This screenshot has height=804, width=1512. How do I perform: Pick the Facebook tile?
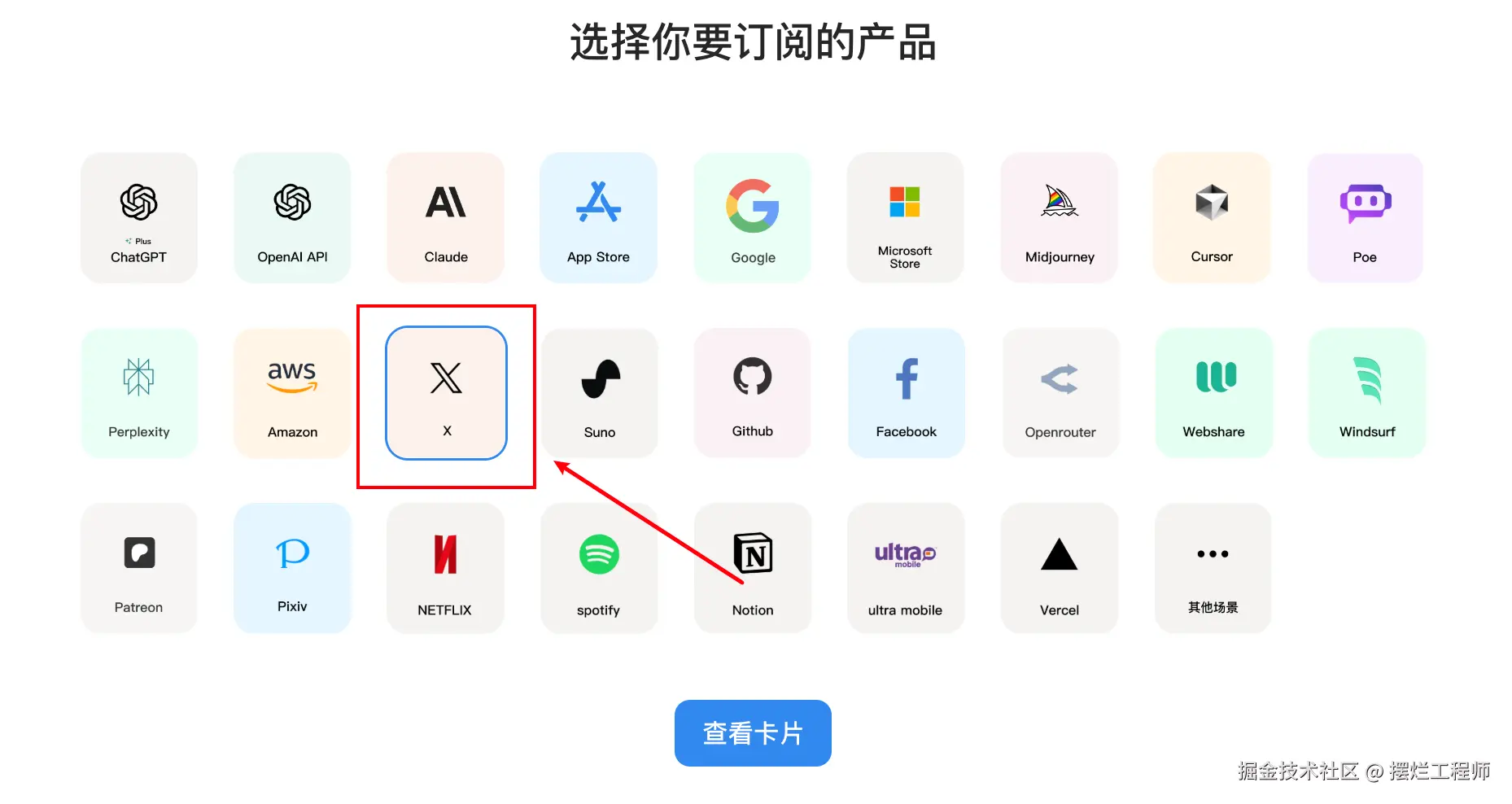click(906, 394)
